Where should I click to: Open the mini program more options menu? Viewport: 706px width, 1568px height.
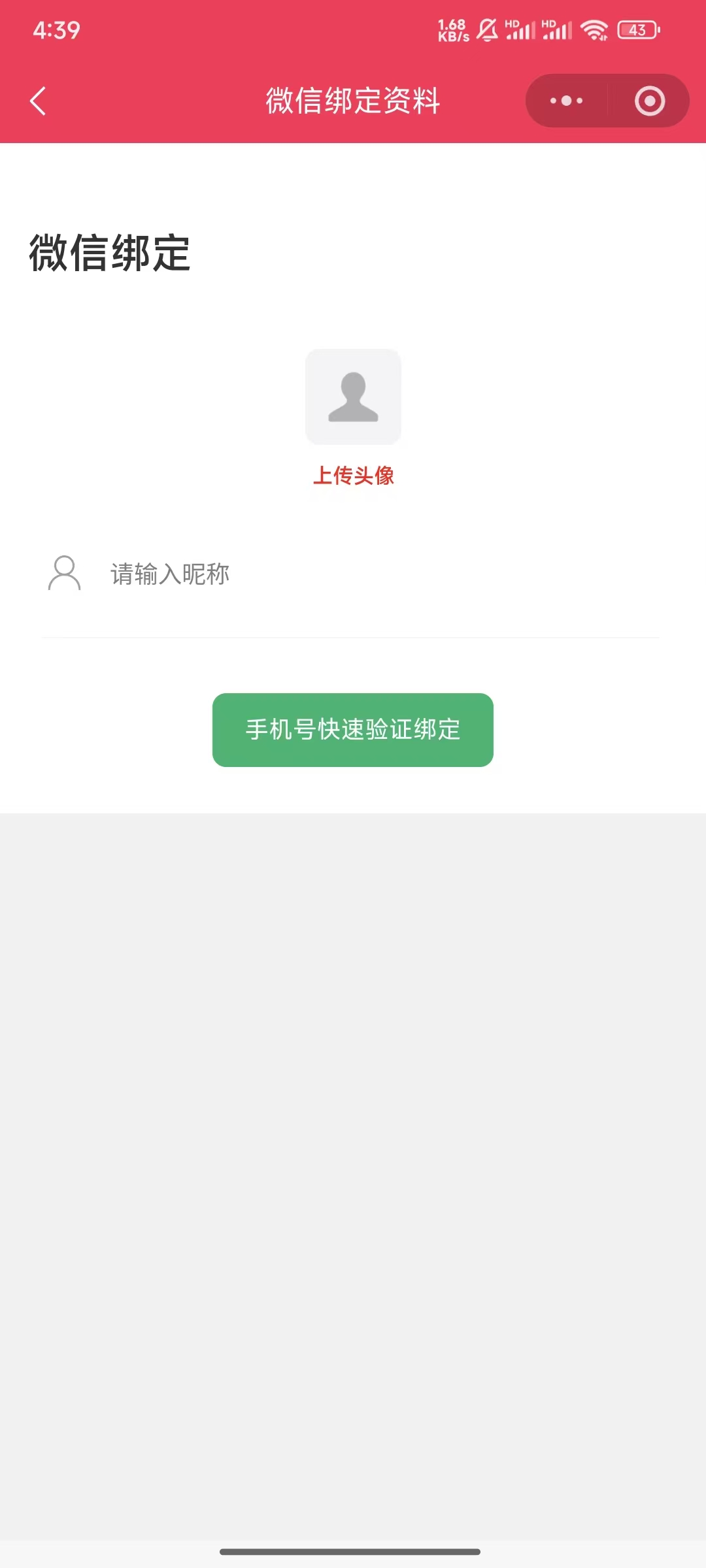(566, 101)
